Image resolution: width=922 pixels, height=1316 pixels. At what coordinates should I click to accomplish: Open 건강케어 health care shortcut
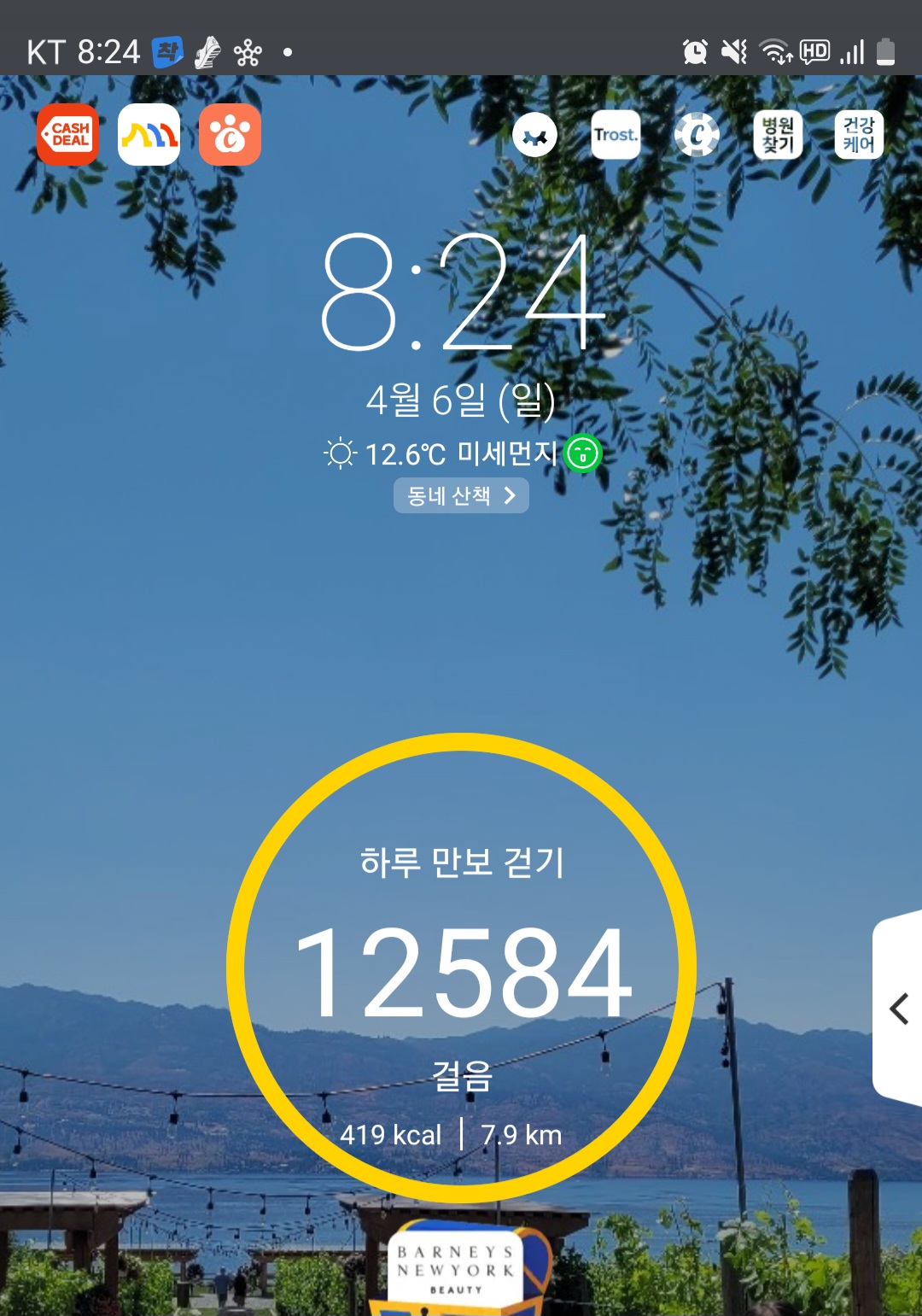(859, 135)
